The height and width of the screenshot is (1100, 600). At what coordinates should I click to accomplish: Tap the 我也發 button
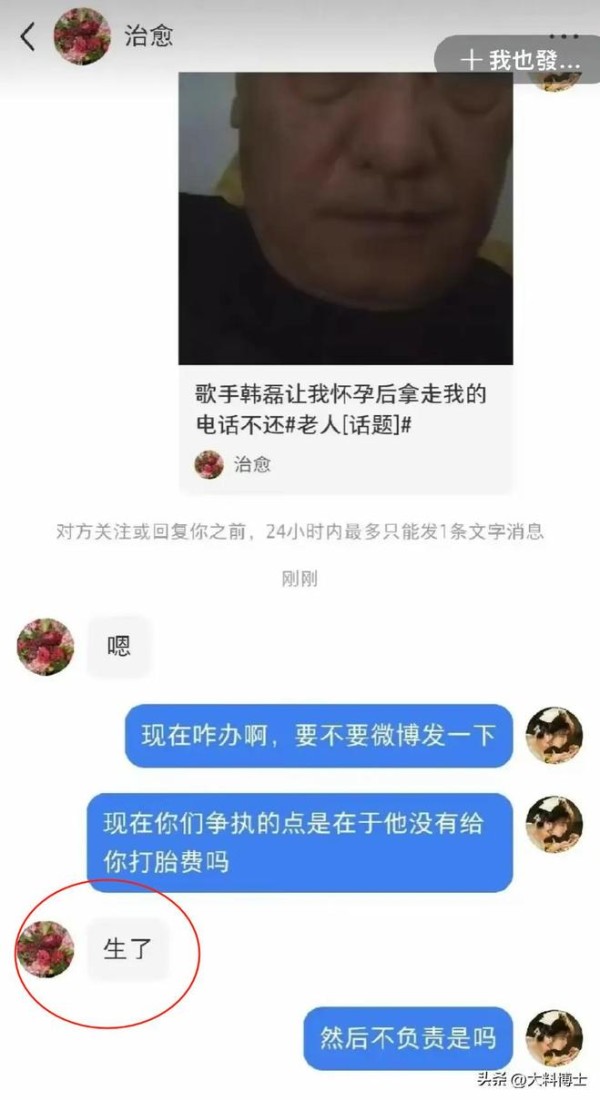click(x=519, y=59)
